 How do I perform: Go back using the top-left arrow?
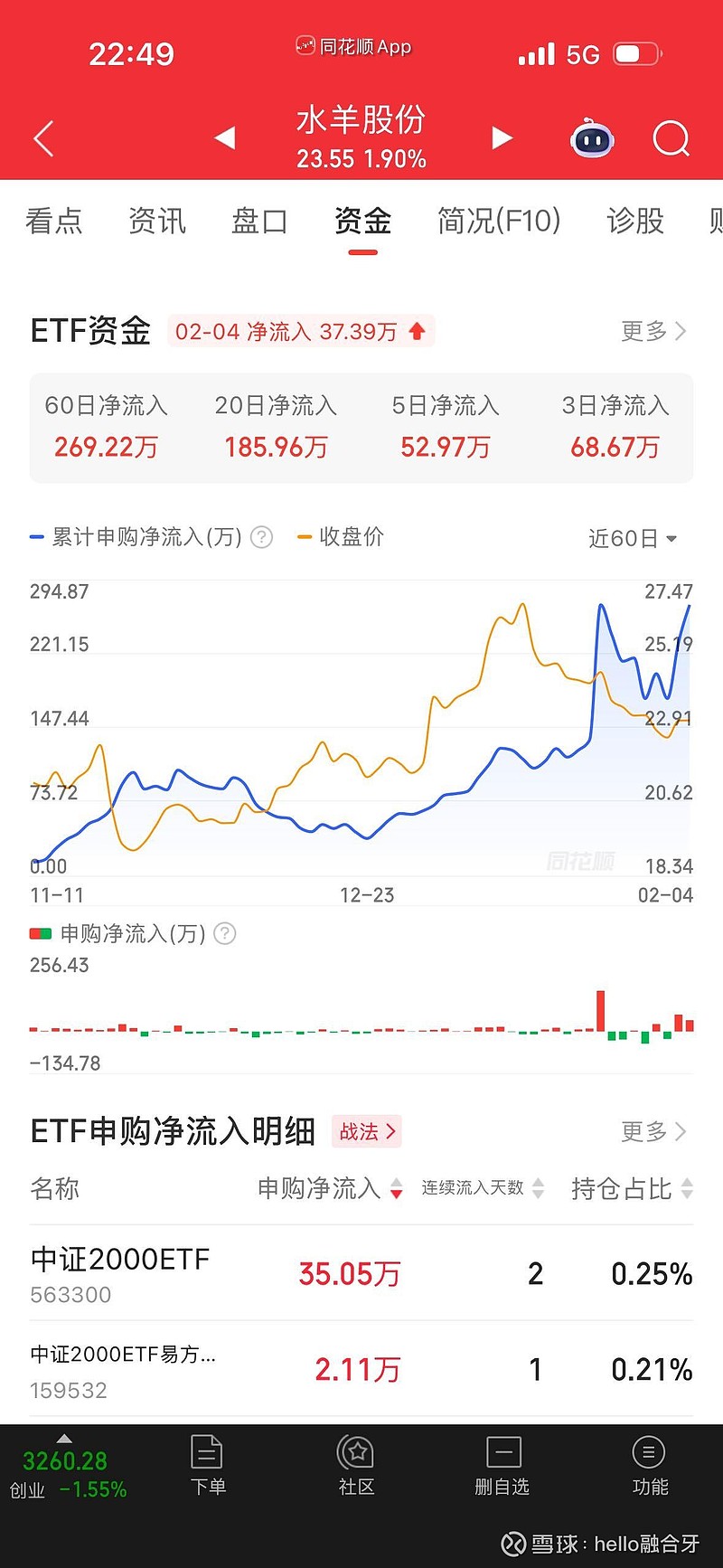[43, 138]
